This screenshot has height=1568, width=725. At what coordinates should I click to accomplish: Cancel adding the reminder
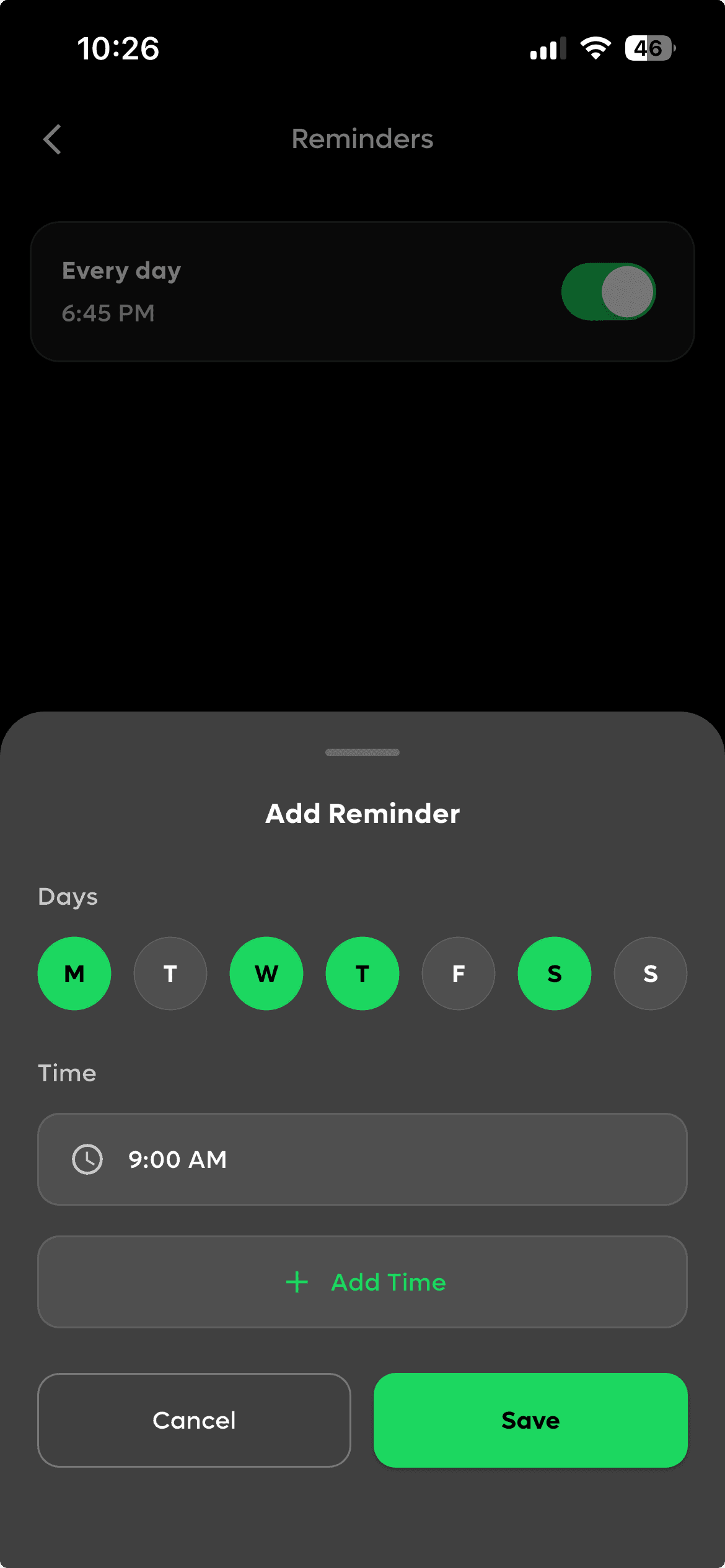coord(194,1420)
